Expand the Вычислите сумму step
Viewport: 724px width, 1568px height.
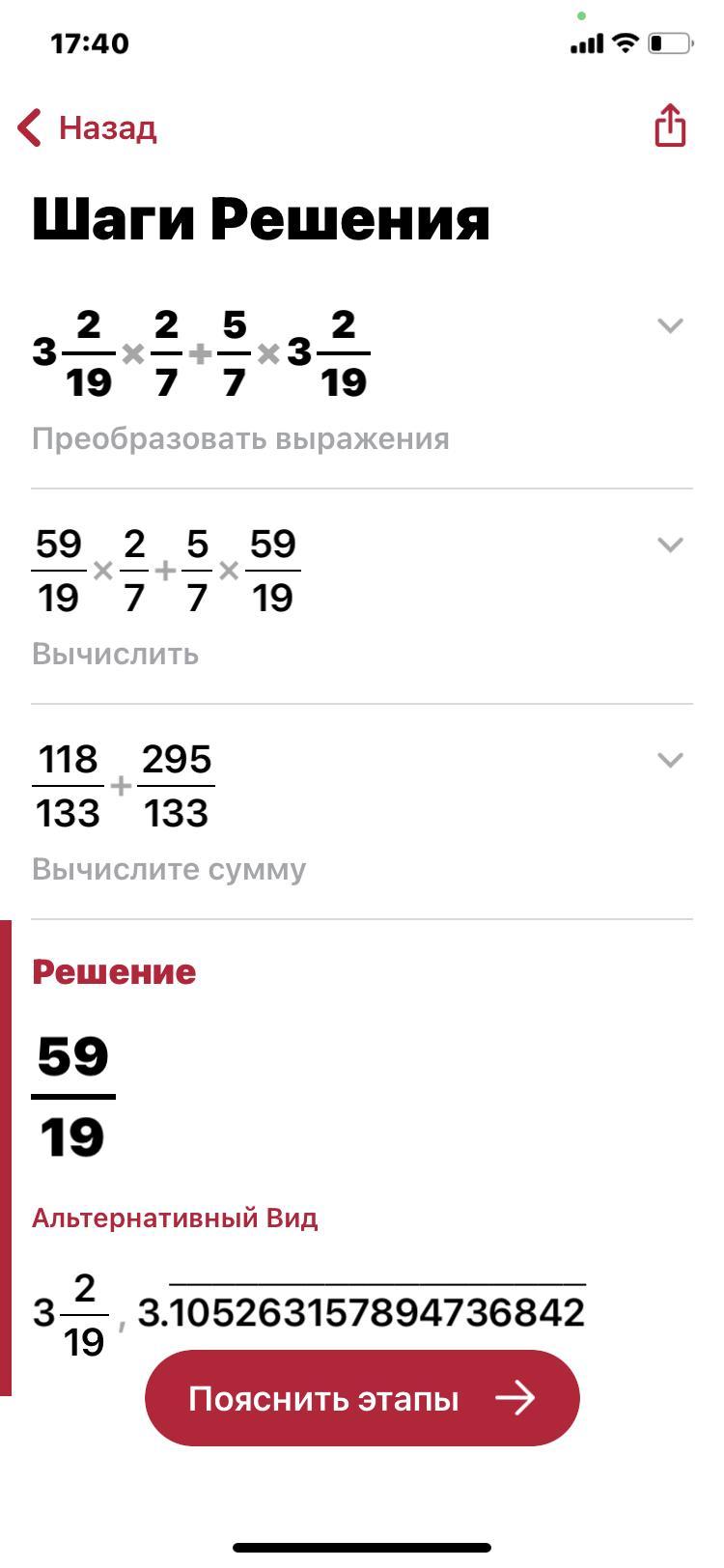[x=670, y=760]
